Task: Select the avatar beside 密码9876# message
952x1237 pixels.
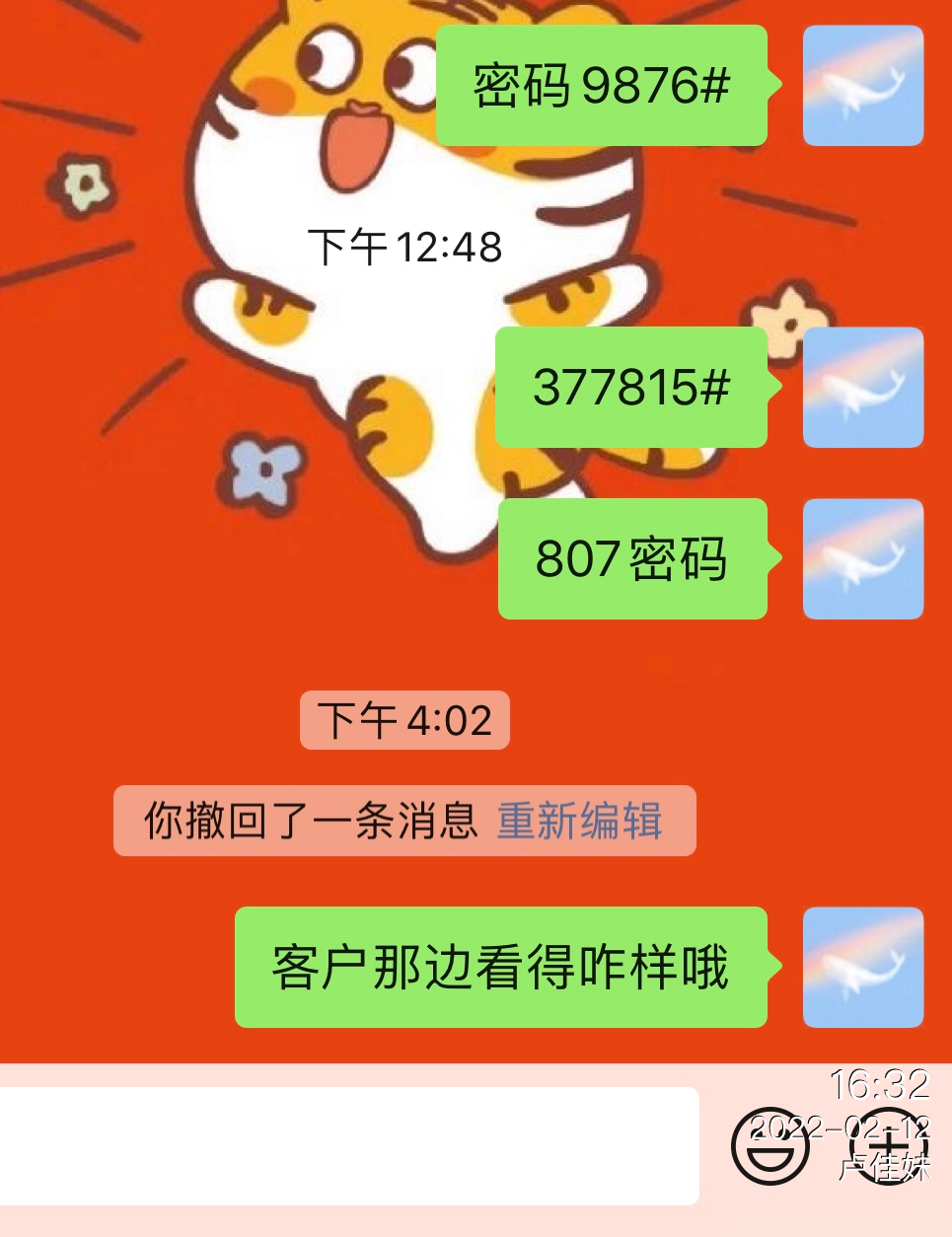Action: [862, 86]
